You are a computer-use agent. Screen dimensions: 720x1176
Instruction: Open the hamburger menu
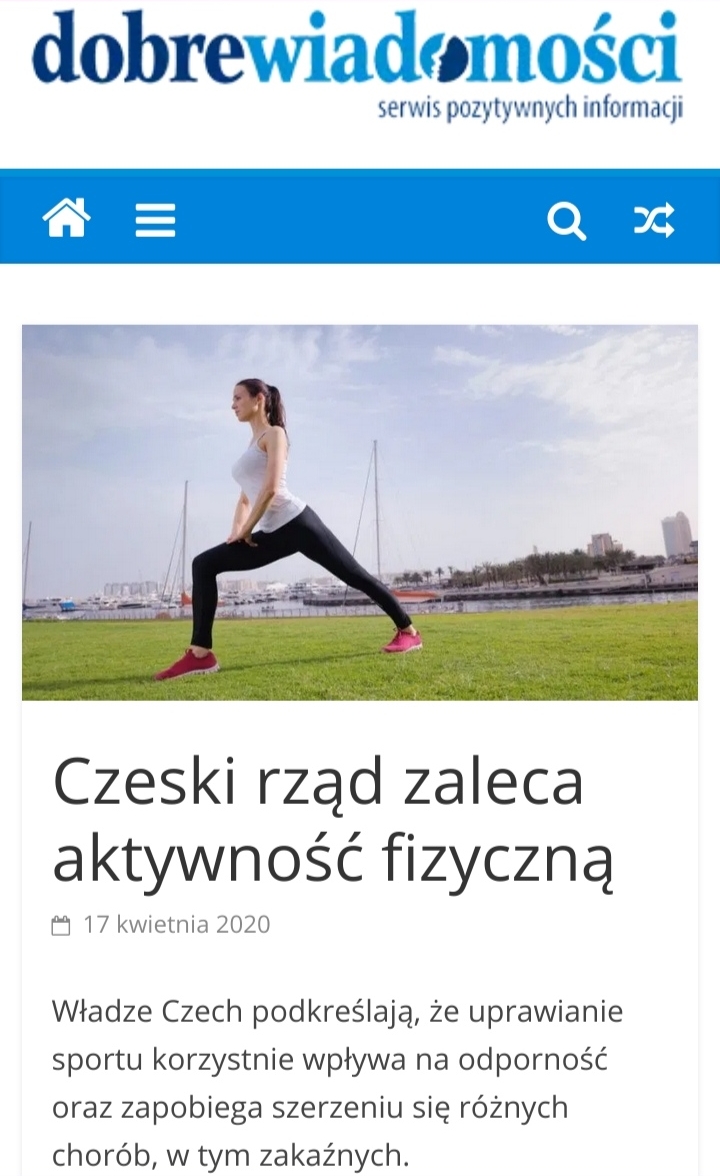[x=155, y=220]
